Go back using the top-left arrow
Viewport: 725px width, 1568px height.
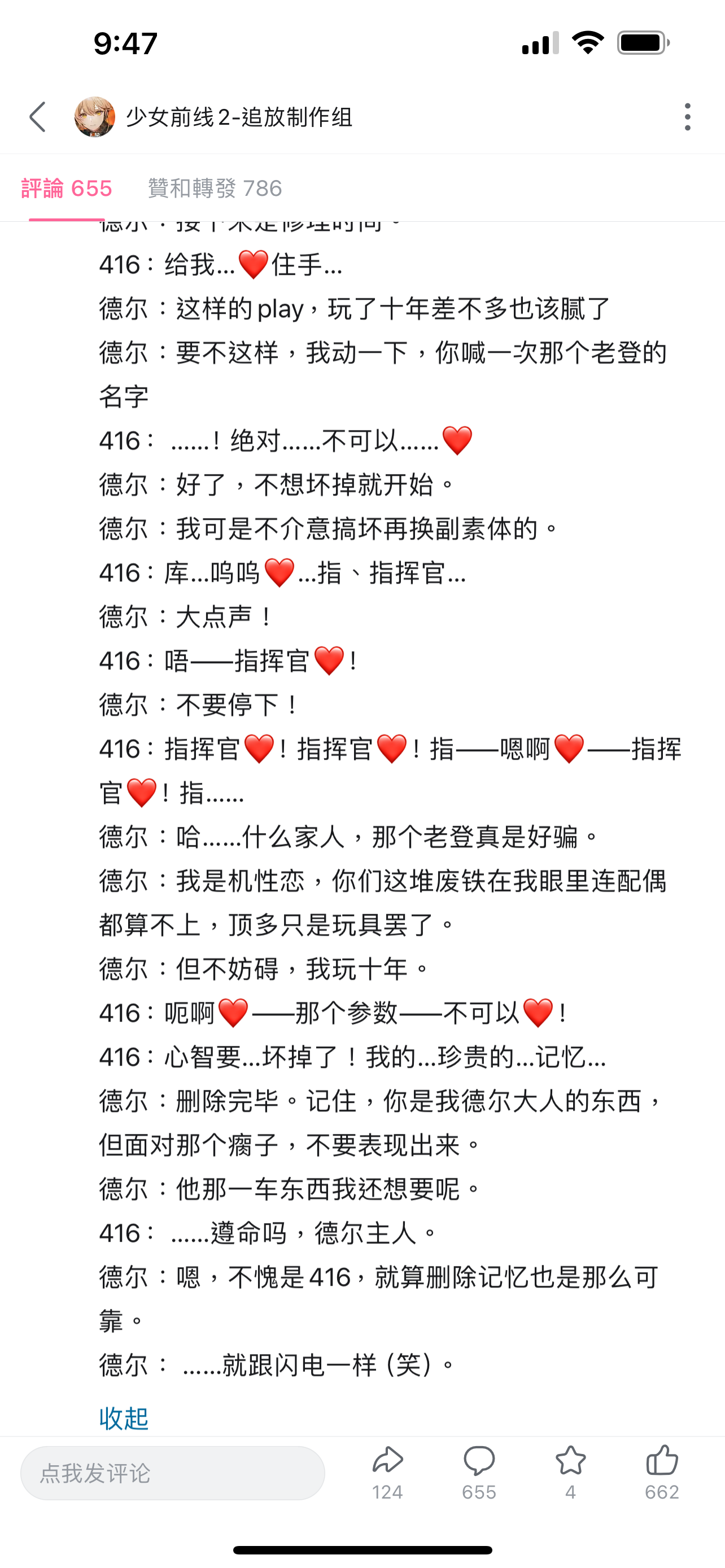(x=38, y=117)
